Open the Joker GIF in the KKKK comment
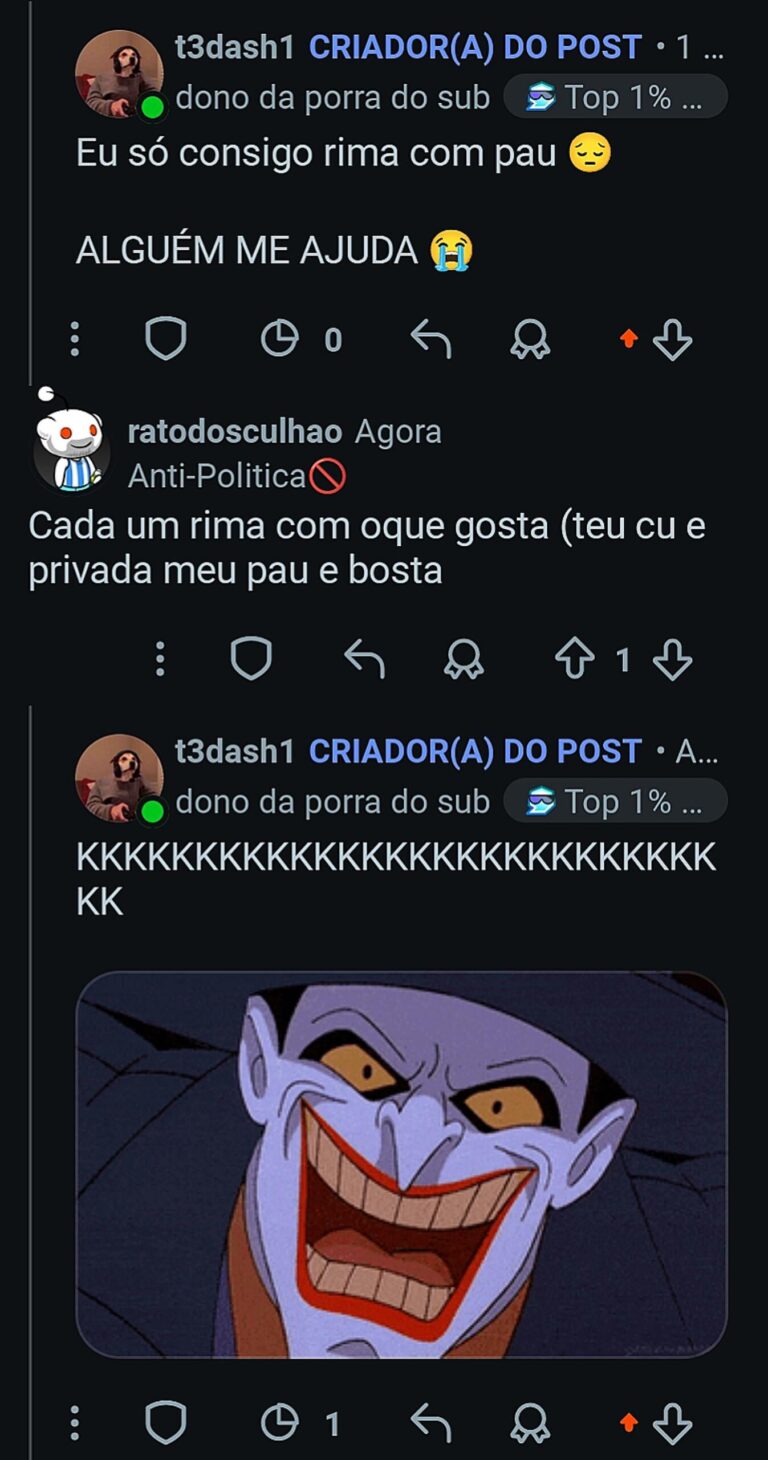This screenshot has width=768, height=1460. click(401, 1164)
